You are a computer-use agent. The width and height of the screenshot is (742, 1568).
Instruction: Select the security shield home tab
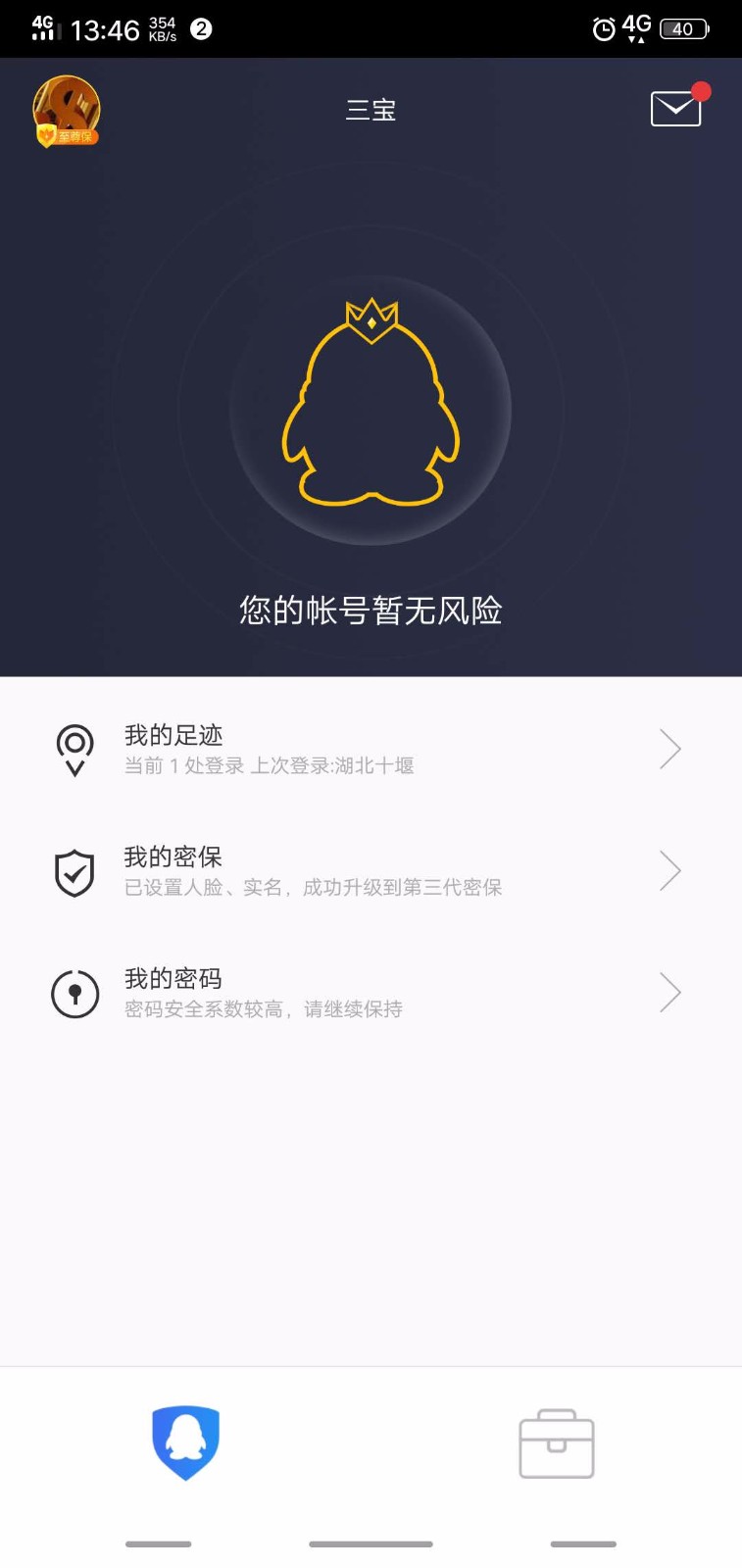pos(185,1444)
